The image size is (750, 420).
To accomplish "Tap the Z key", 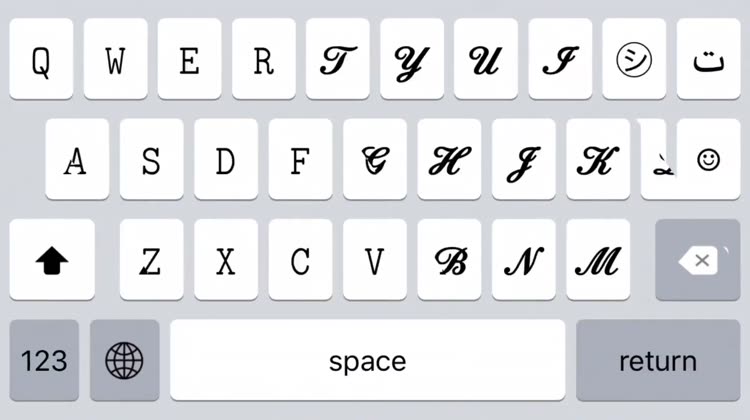I will [x=151, y=261].
